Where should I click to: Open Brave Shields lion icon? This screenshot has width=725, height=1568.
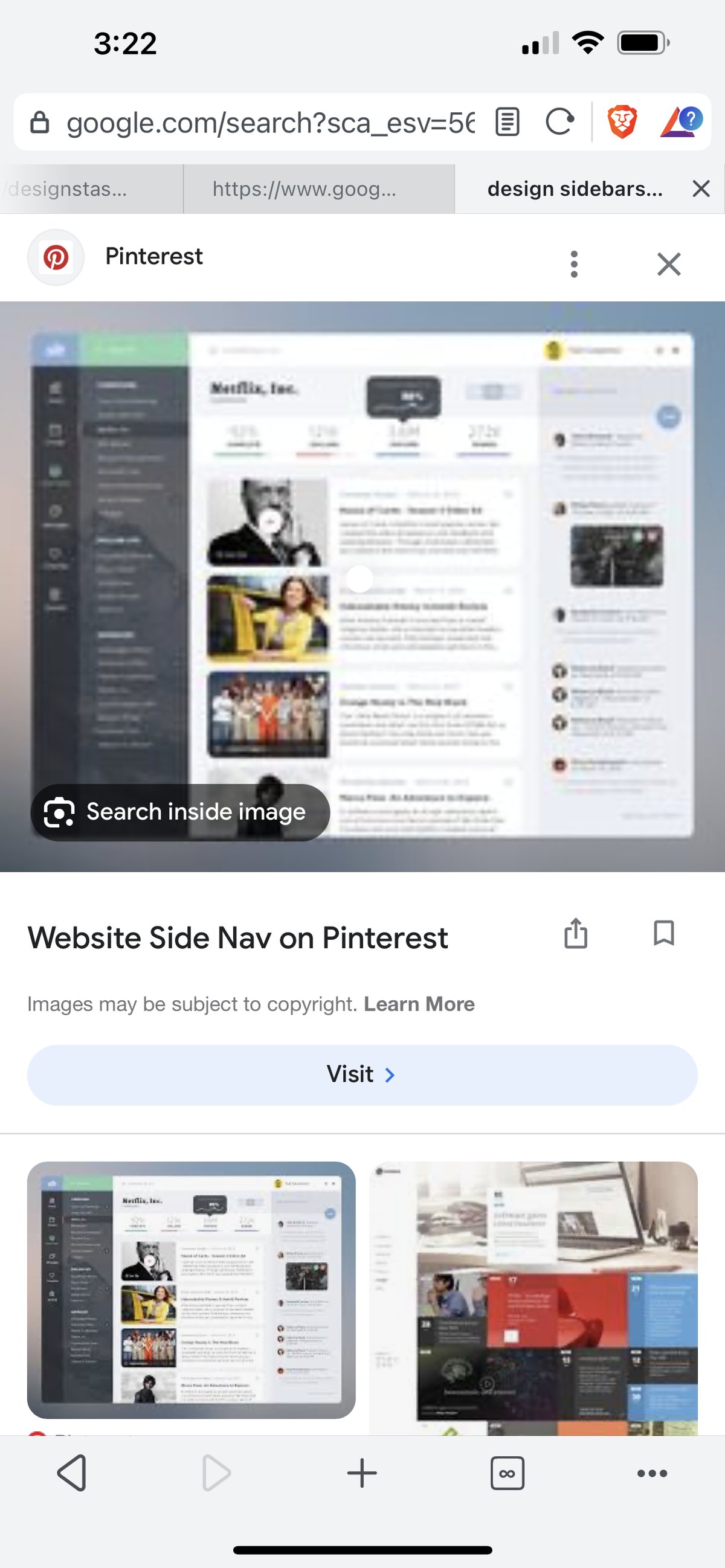pos(622,122)
